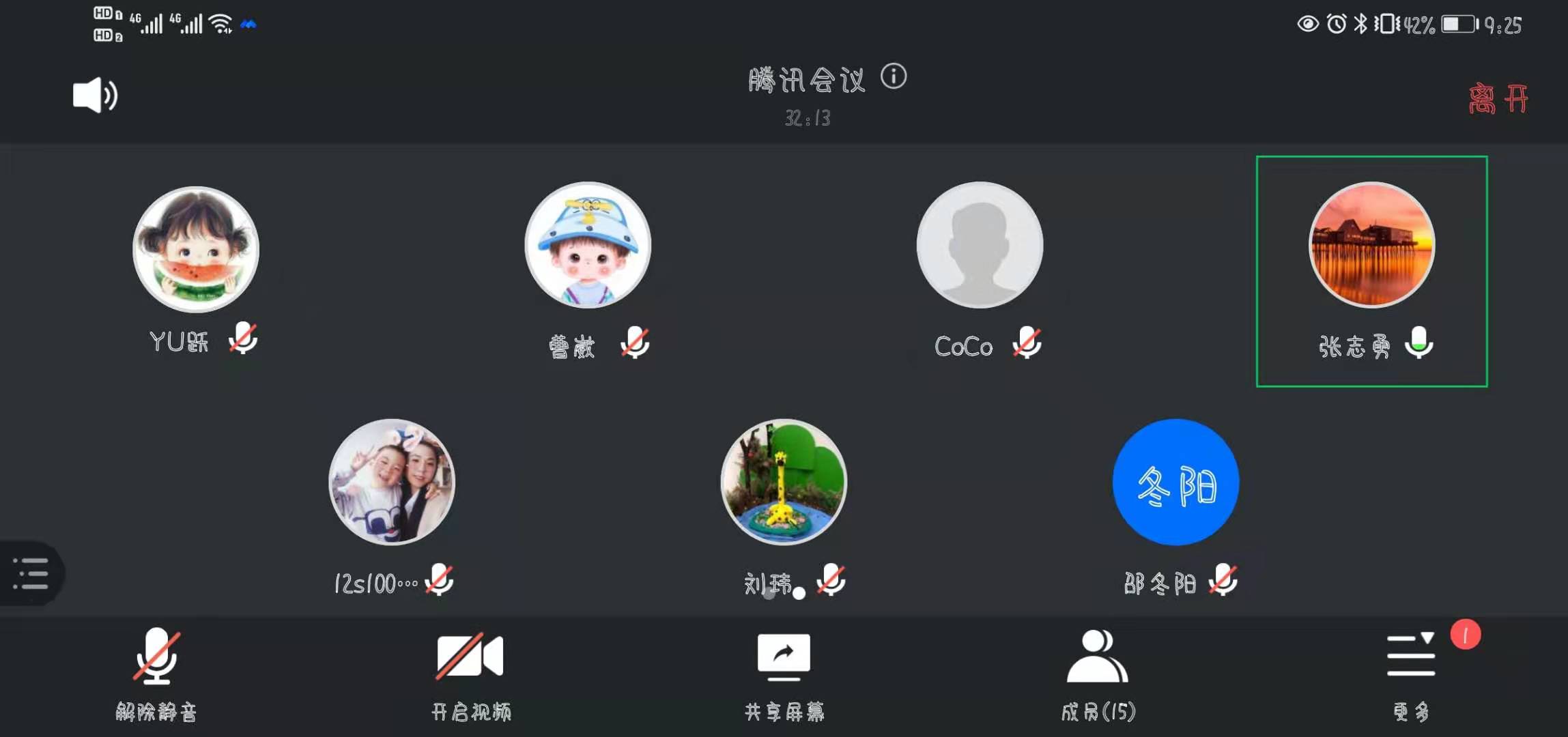Start 共享屏幕 screen sharing
Image resolution: width=1568 pixels, height=737 pixels.
click(x=784, y=673)
